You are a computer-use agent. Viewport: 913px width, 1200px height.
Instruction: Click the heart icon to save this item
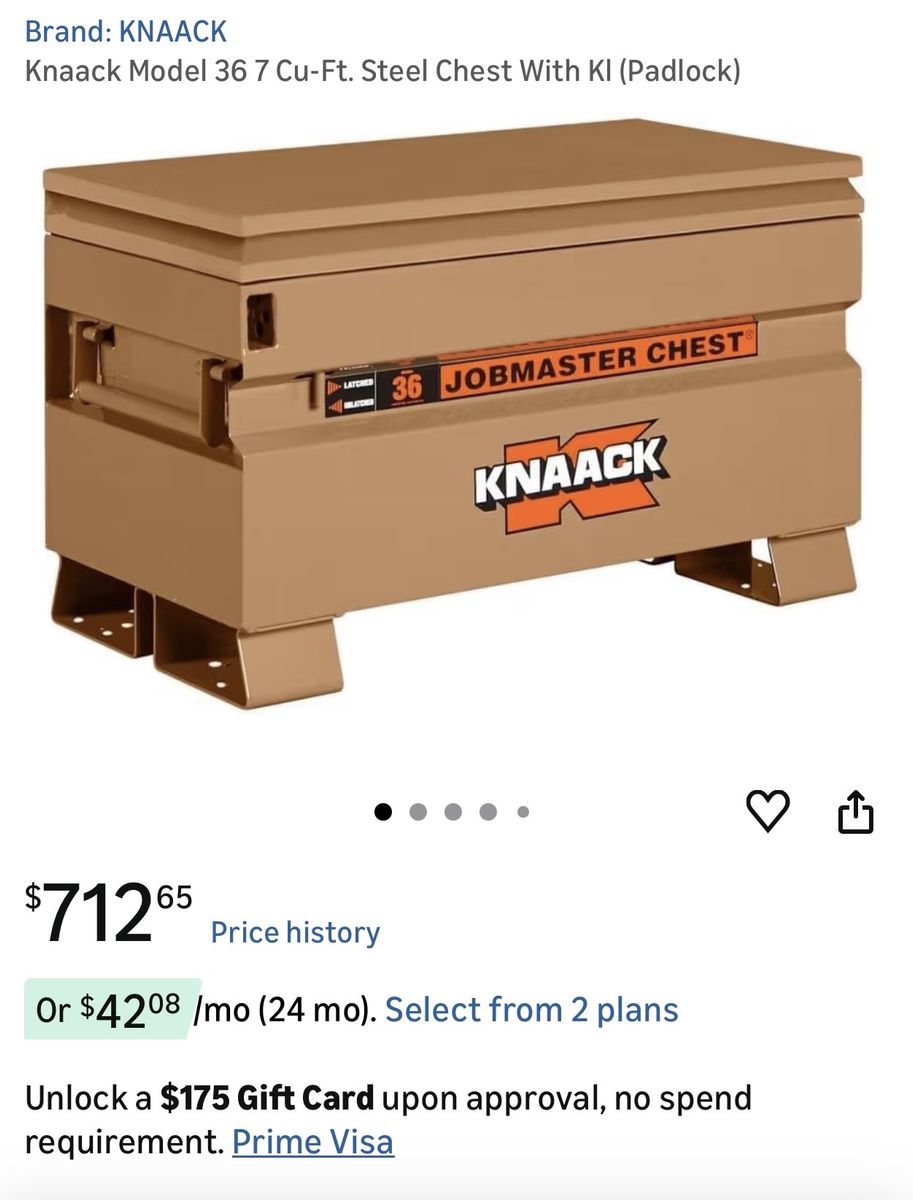[x=770, y=813]
